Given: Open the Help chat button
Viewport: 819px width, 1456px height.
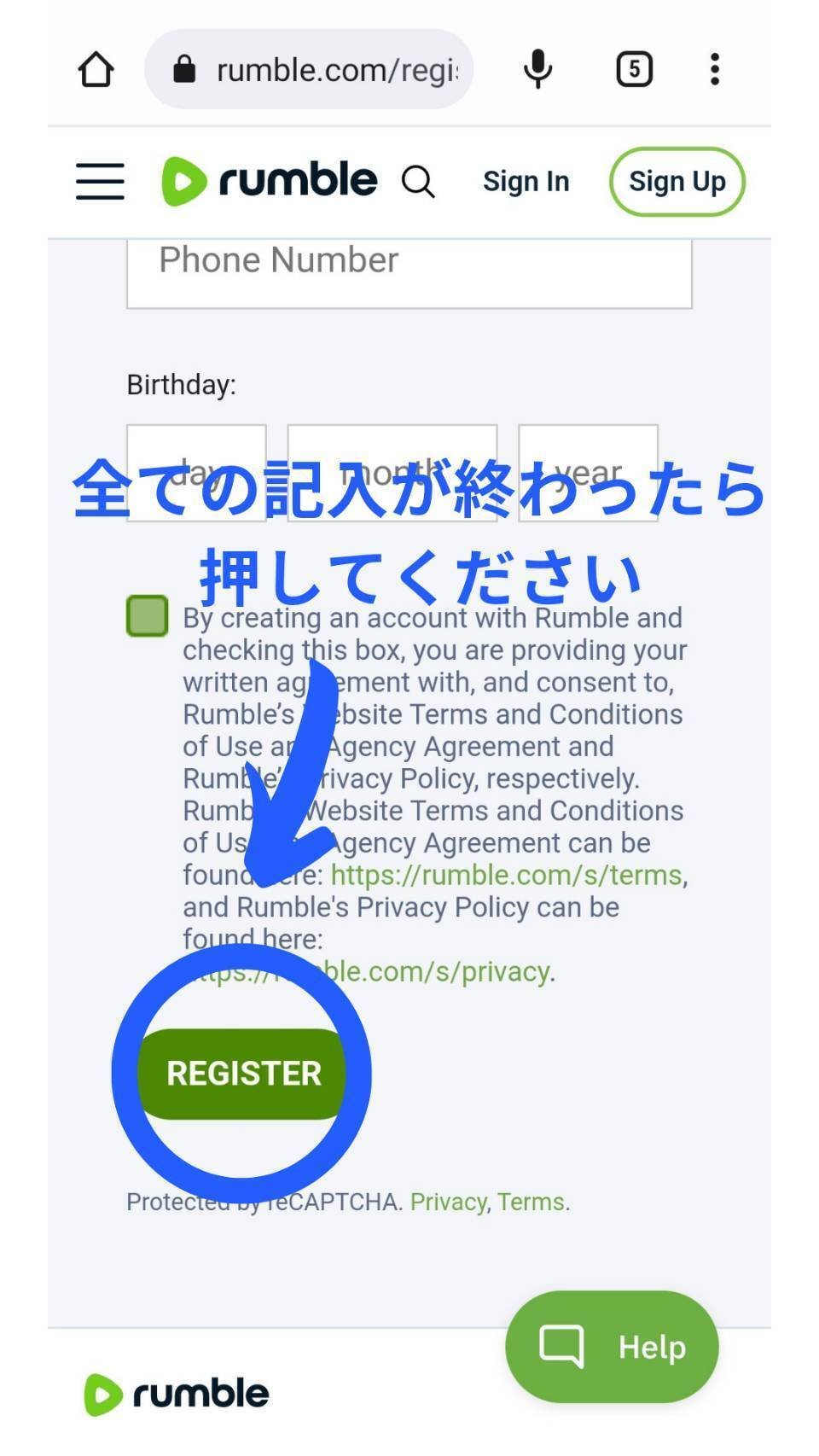Looking at the screenshot, I should [612, 1347].
